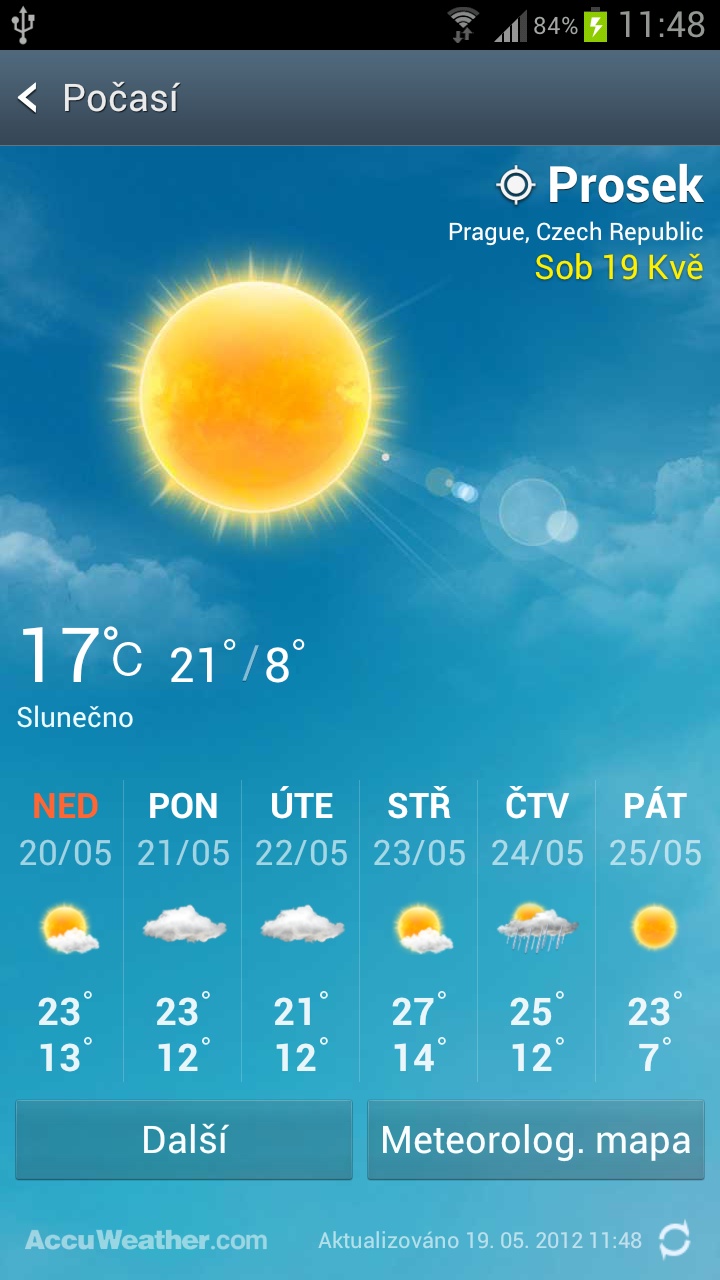Open the STŘ 23/05 forecast
720x1280 pixels.
click(x=419, y=930)
